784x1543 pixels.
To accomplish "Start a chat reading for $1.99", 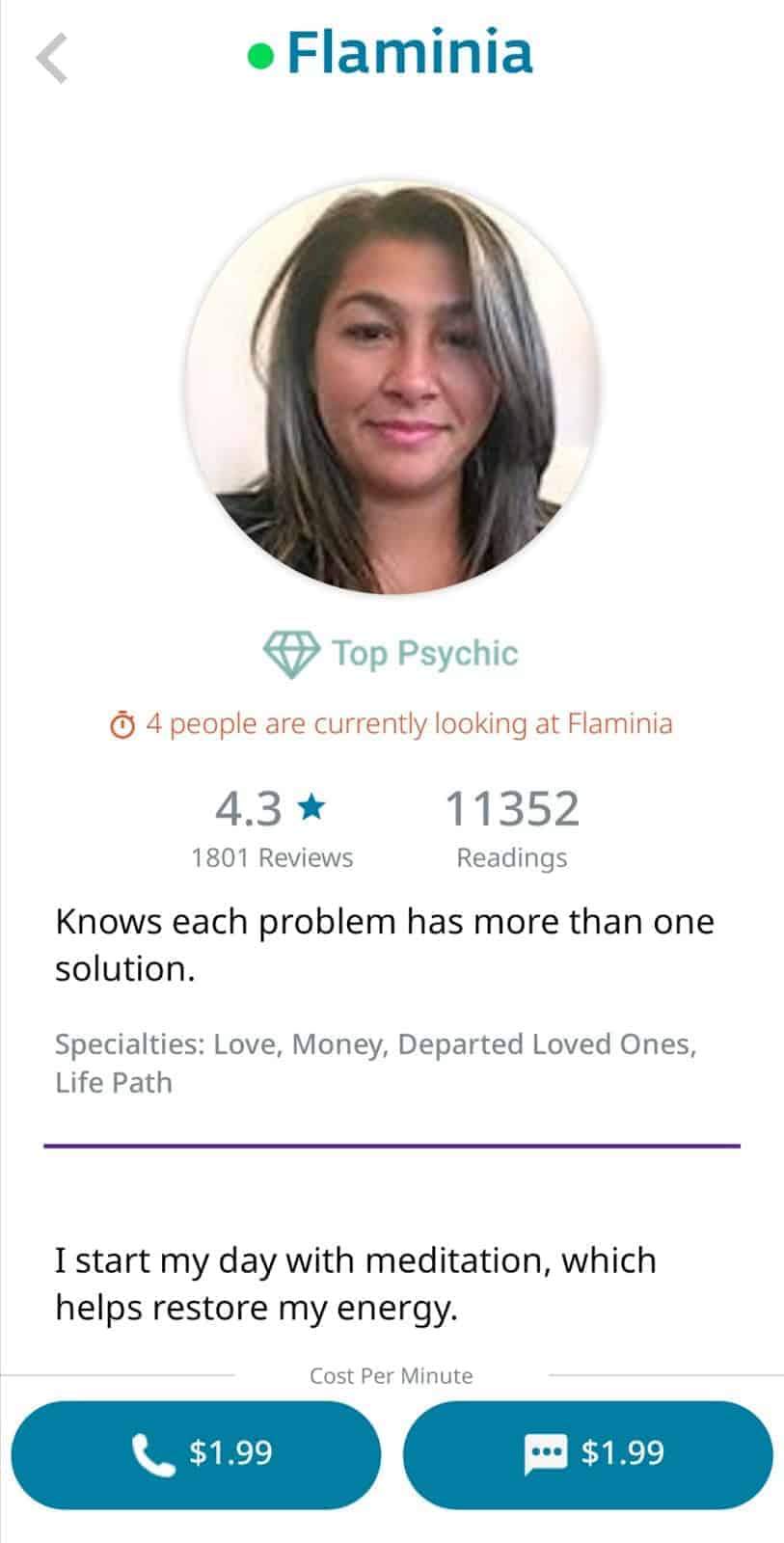I will click(x=587, y=1454).
